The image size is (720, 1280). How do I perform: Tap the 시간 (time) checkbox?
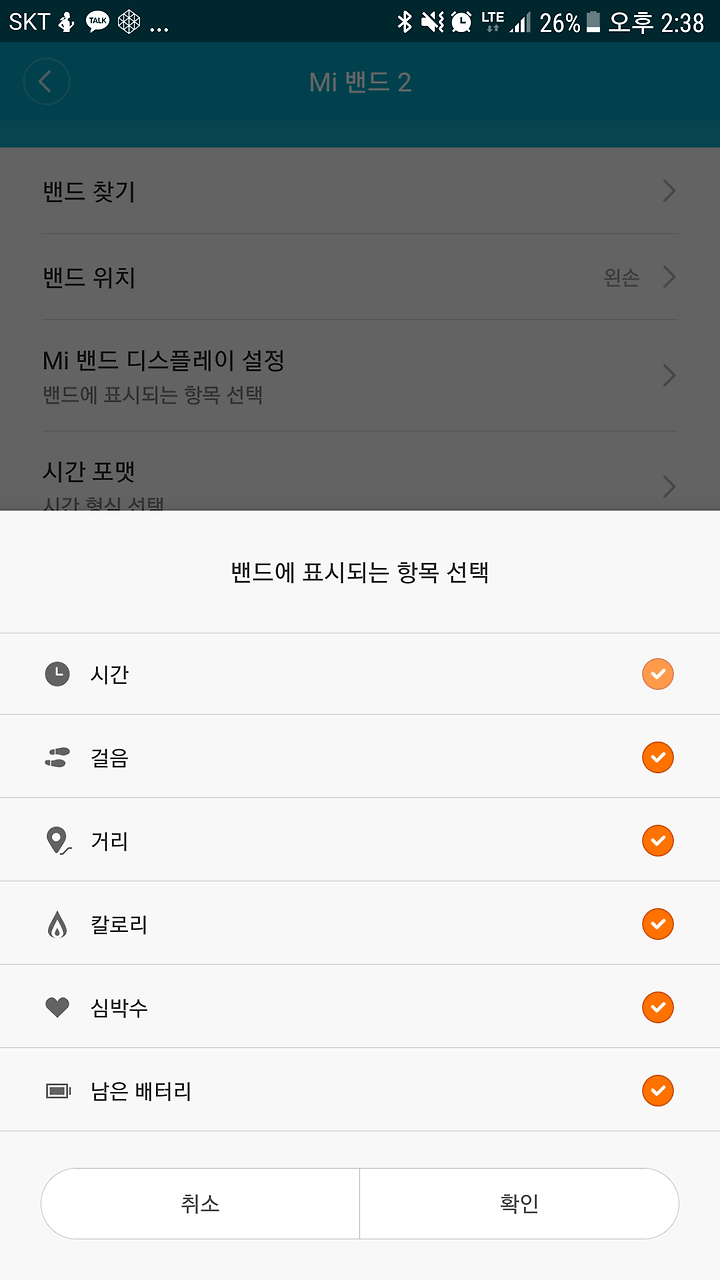click(x=658, y=674)
